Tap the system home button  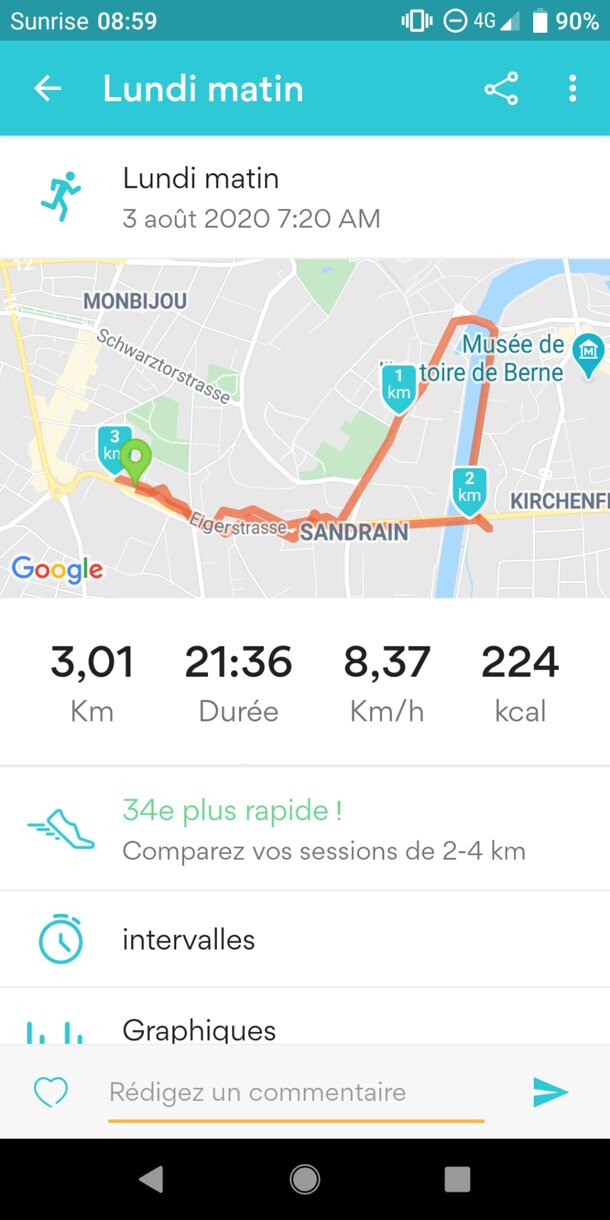305,1179
